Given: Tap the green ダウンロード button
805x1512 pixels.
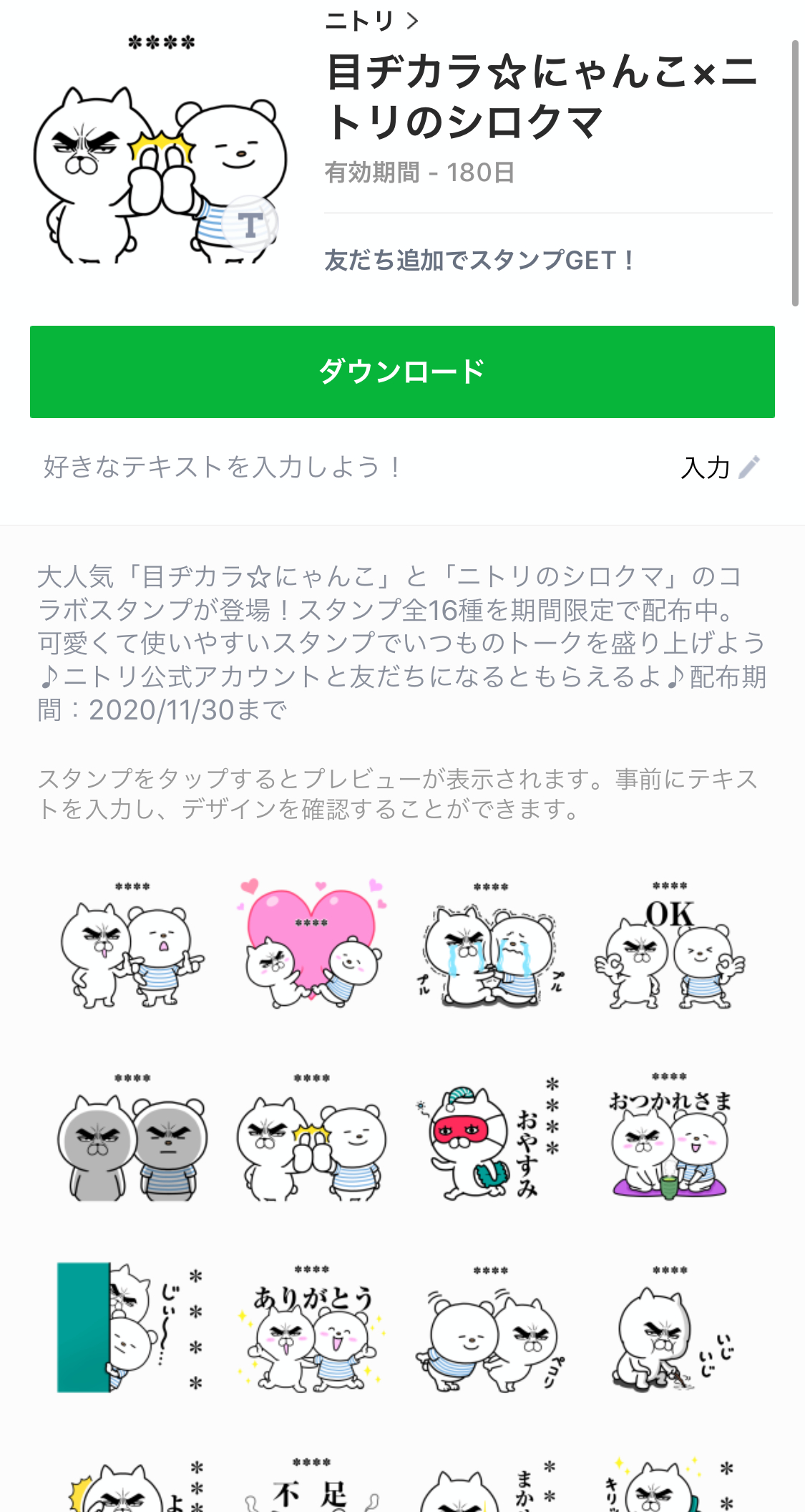Looking at the screenshot, I should coord(402,372).
